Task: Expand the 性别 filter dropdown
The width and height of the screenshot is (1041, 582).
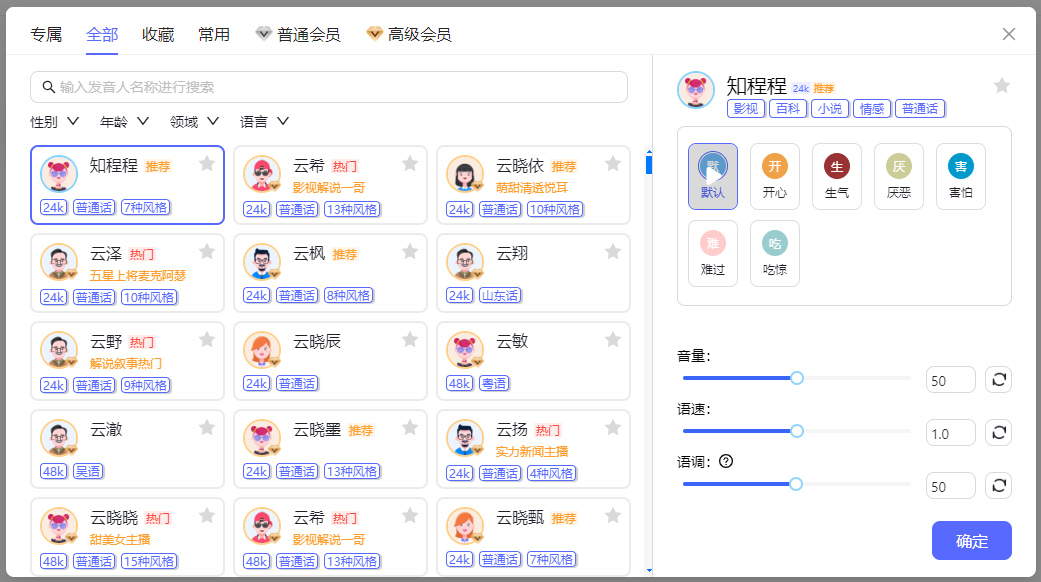Action: (x=54, y=122)
